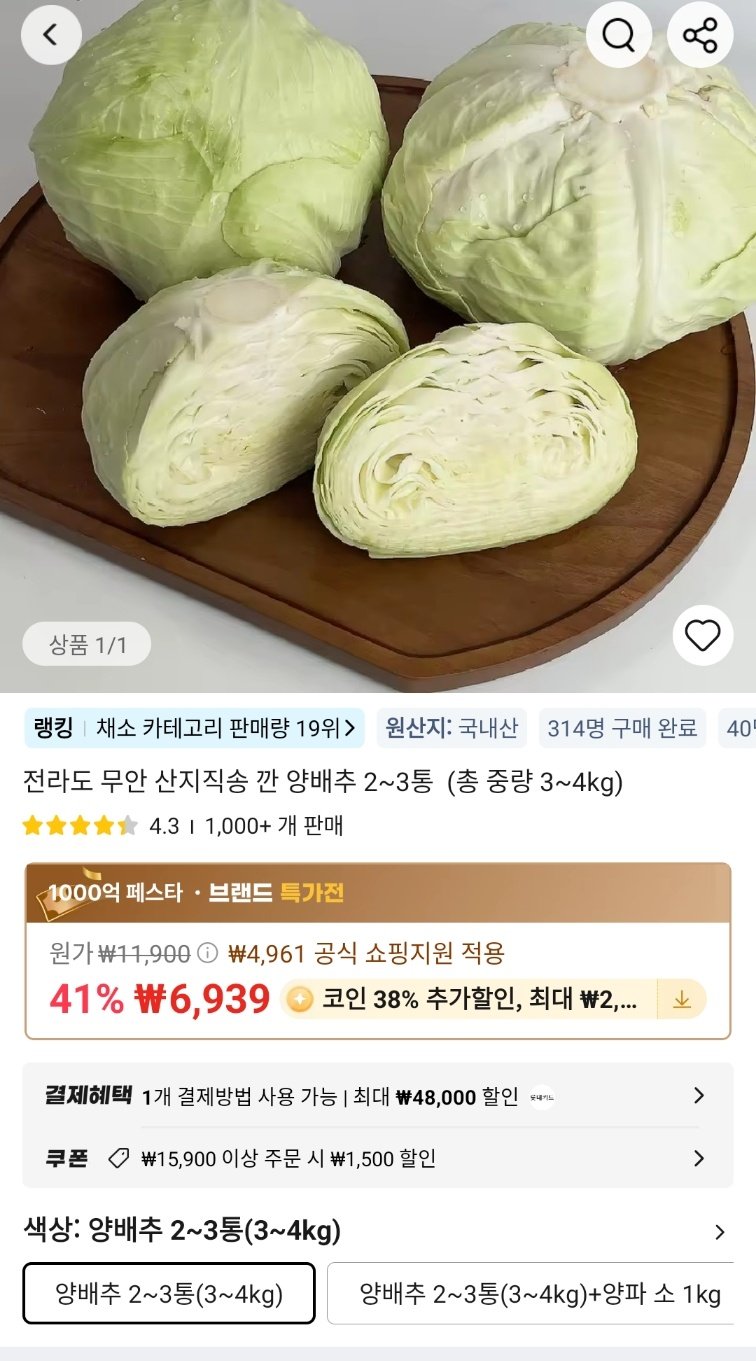Tap the share icon at top right
The image size is (756, 1361).
702,34
